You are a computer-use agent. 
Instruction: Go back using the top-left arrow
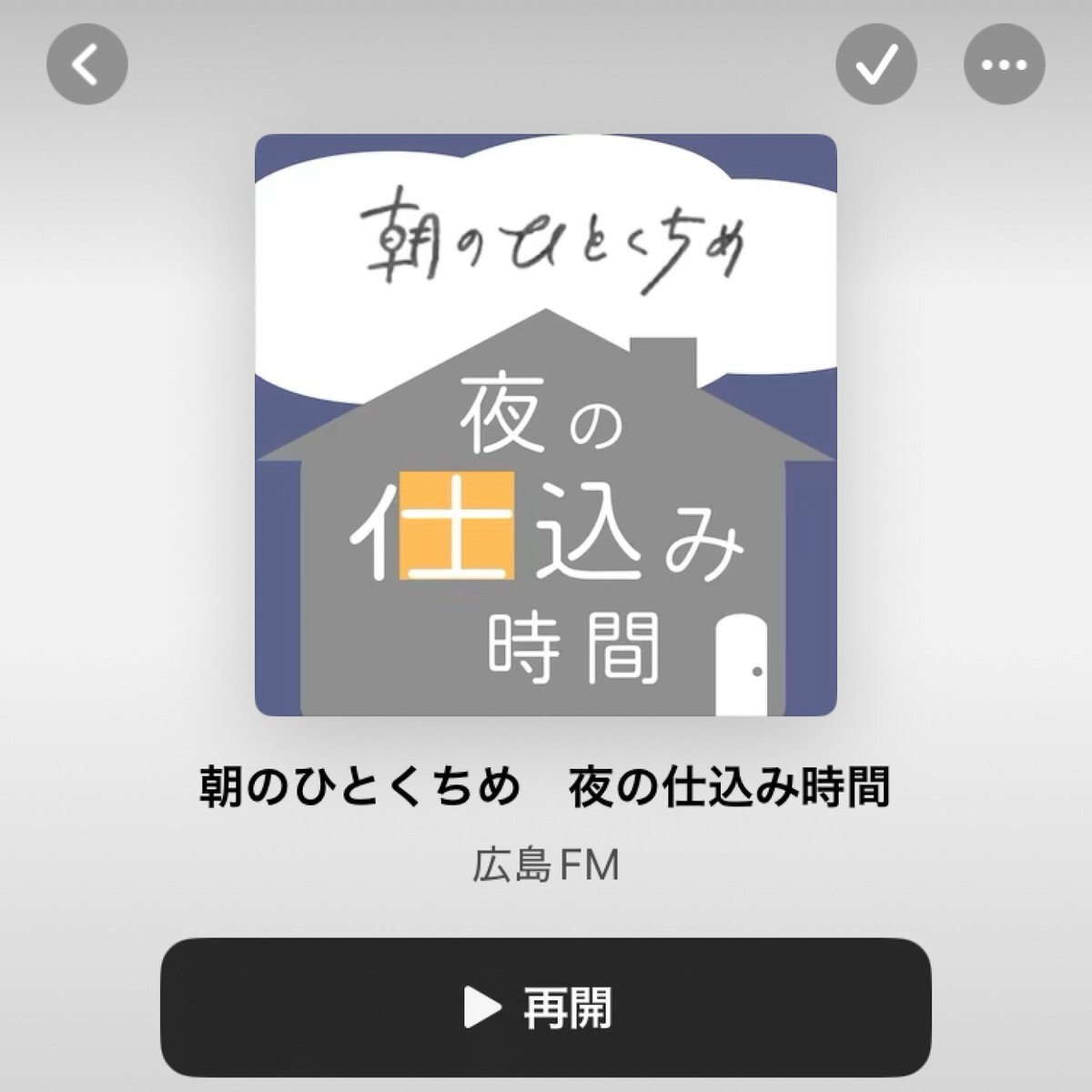86,65
